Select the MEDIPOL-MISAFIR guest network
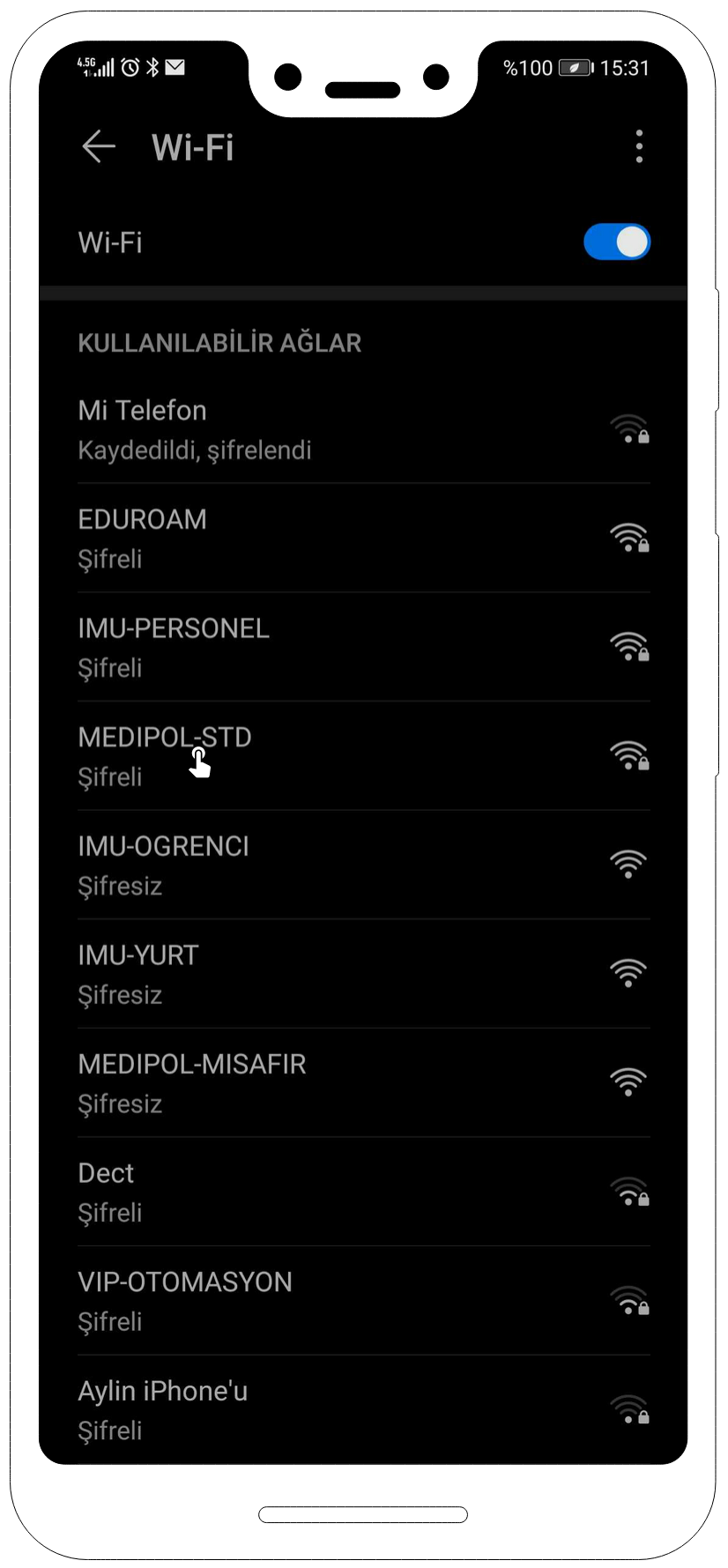Screen dimensions: 728x1568 coord(363,1082)
